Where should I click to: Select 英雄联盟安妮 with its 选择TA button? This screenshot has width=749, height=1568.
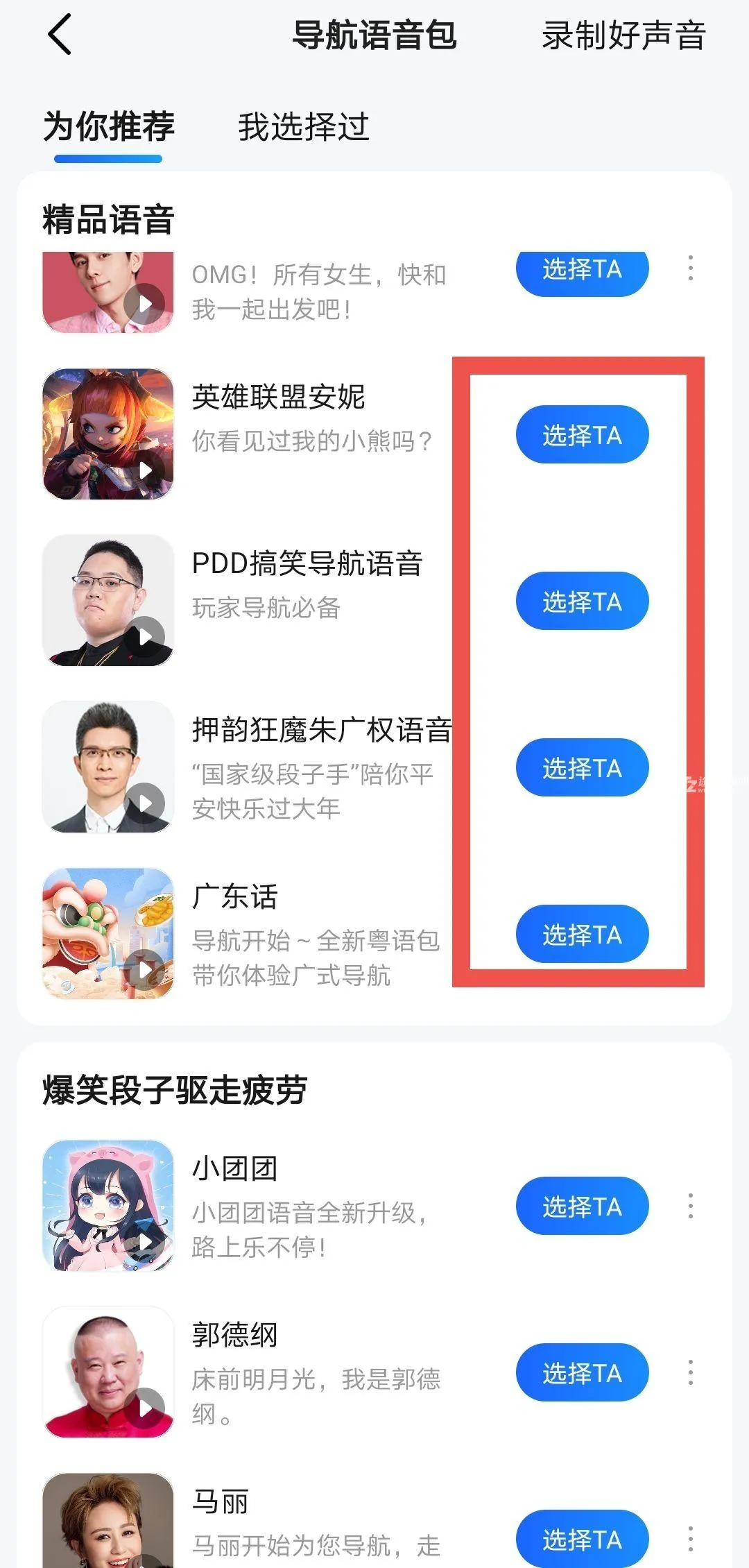click(x=583, y=435)
